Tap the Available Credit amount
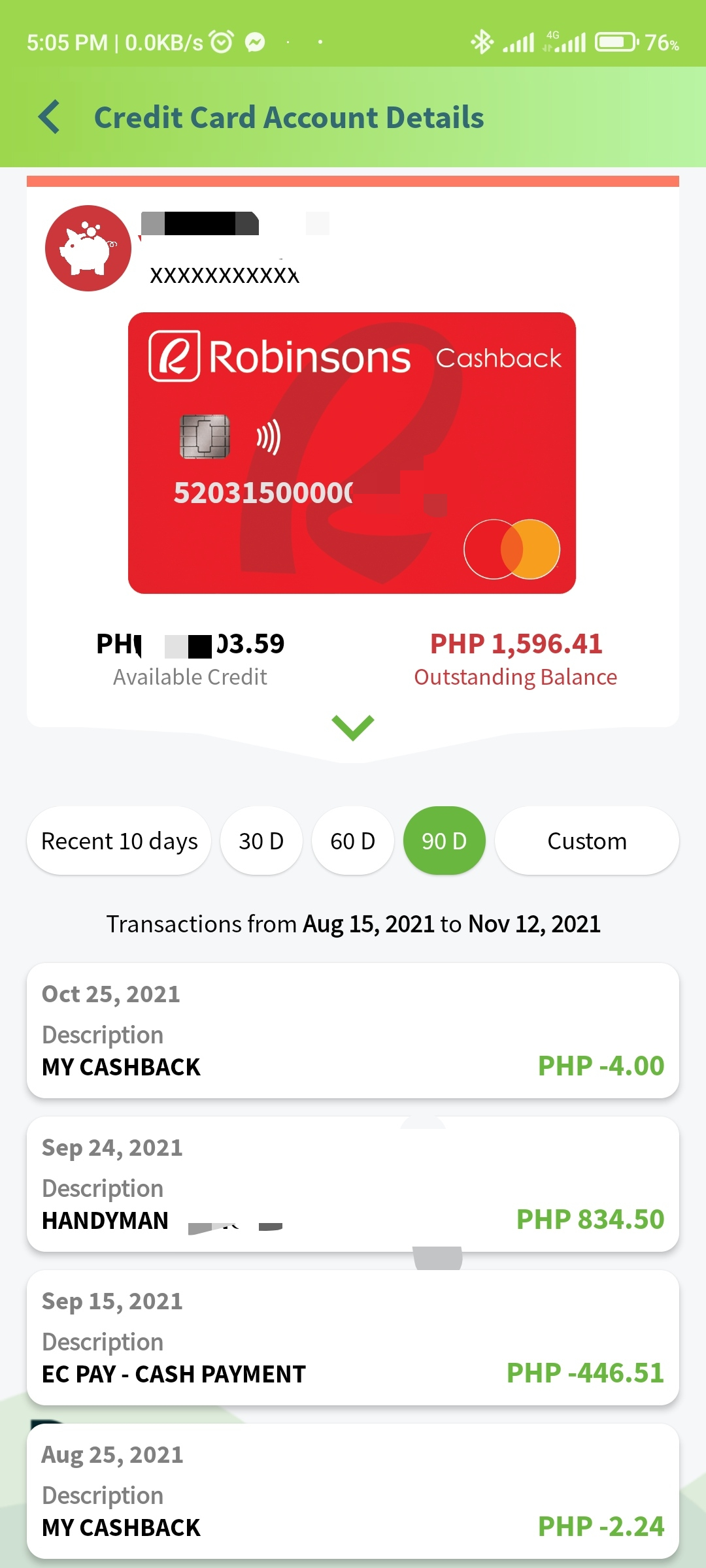 click(x=190, y=644)
